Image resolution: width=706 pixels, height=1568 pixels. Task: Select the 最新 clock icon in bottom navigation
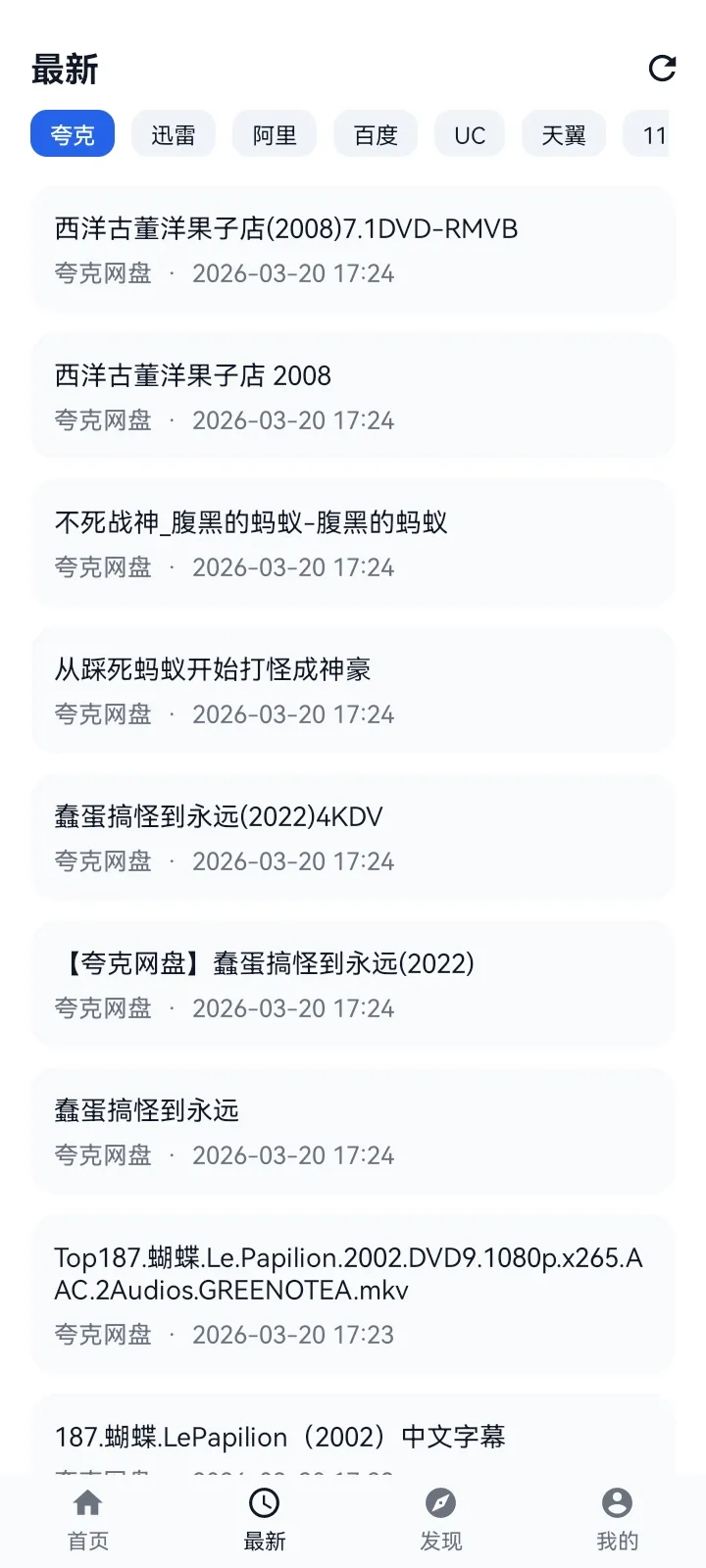264,1502
